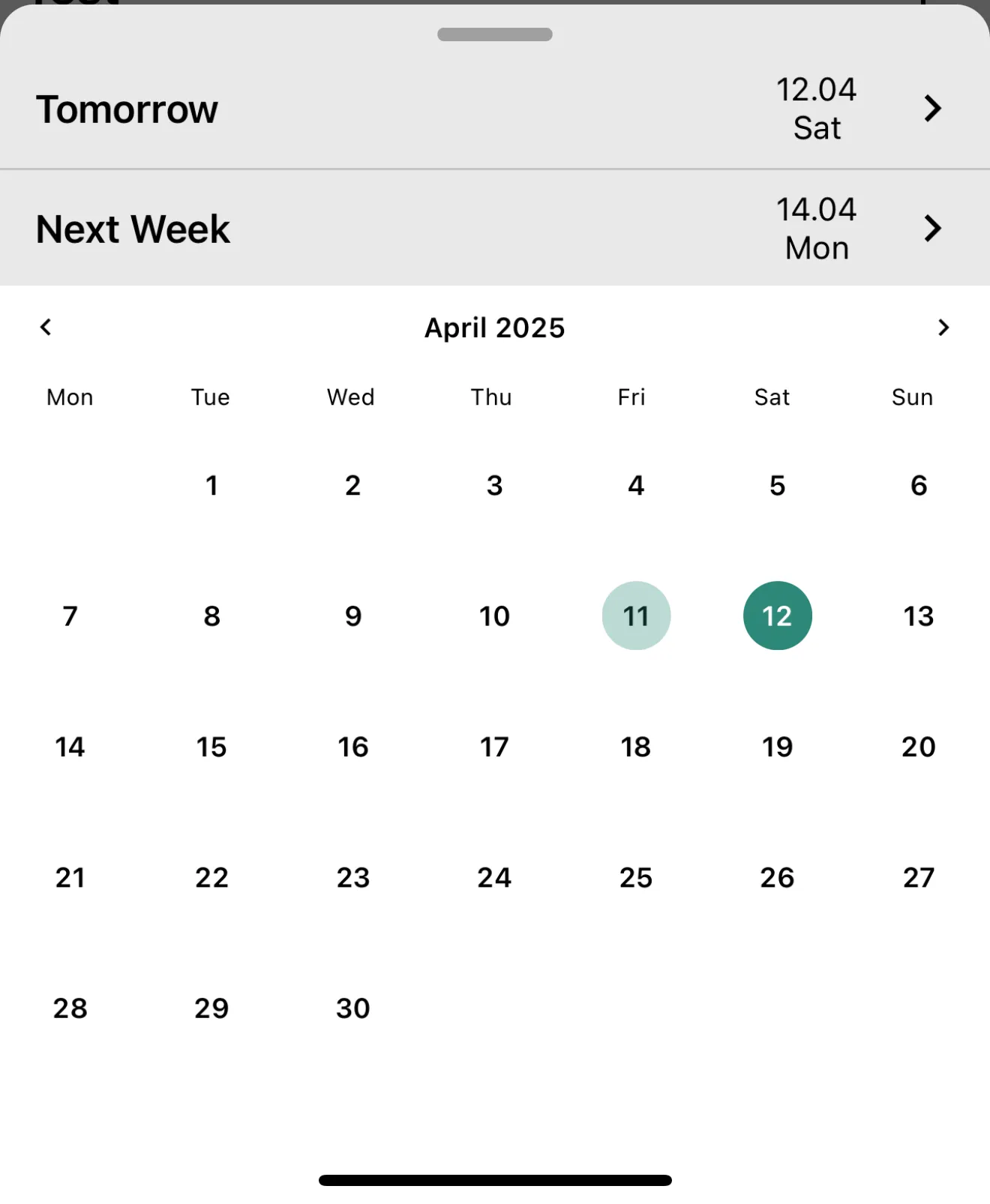Select April 26 in the calendar

coord(777,878)
